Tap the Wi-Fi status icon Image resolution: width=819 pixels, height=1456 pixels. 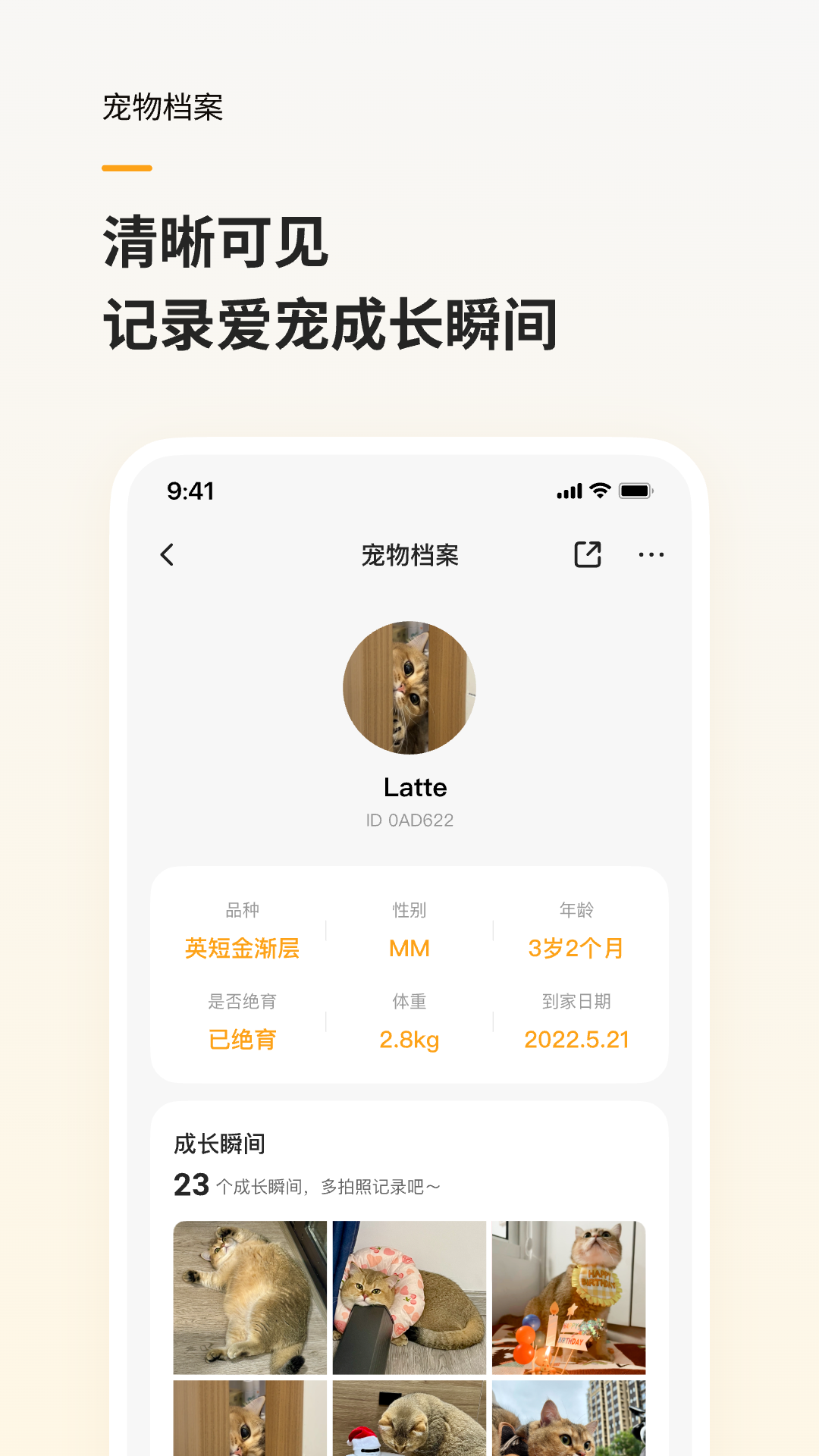coord(598,491)
